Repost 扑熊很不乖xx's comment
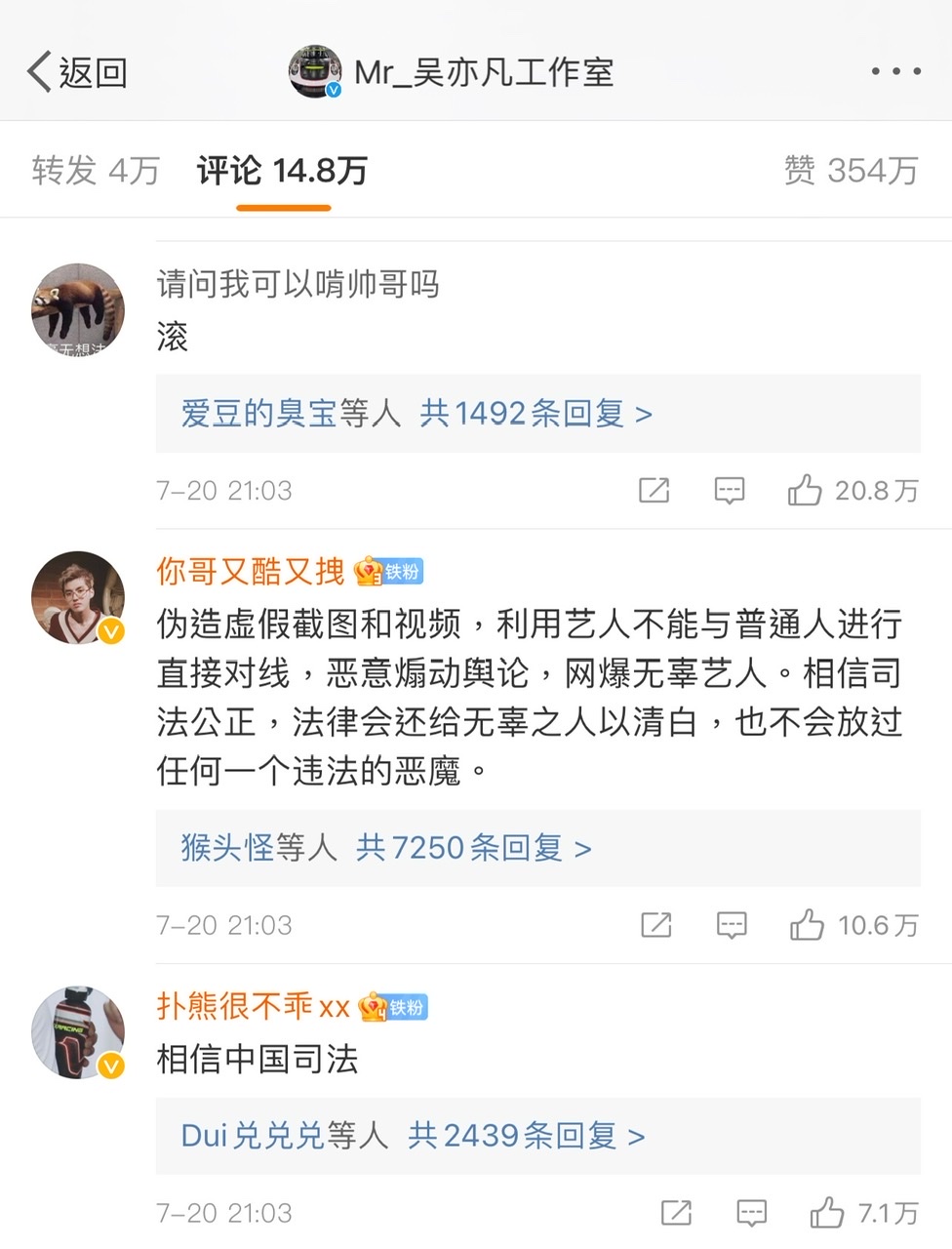This screenshot has width=952, height=1249. (676, 1213)
